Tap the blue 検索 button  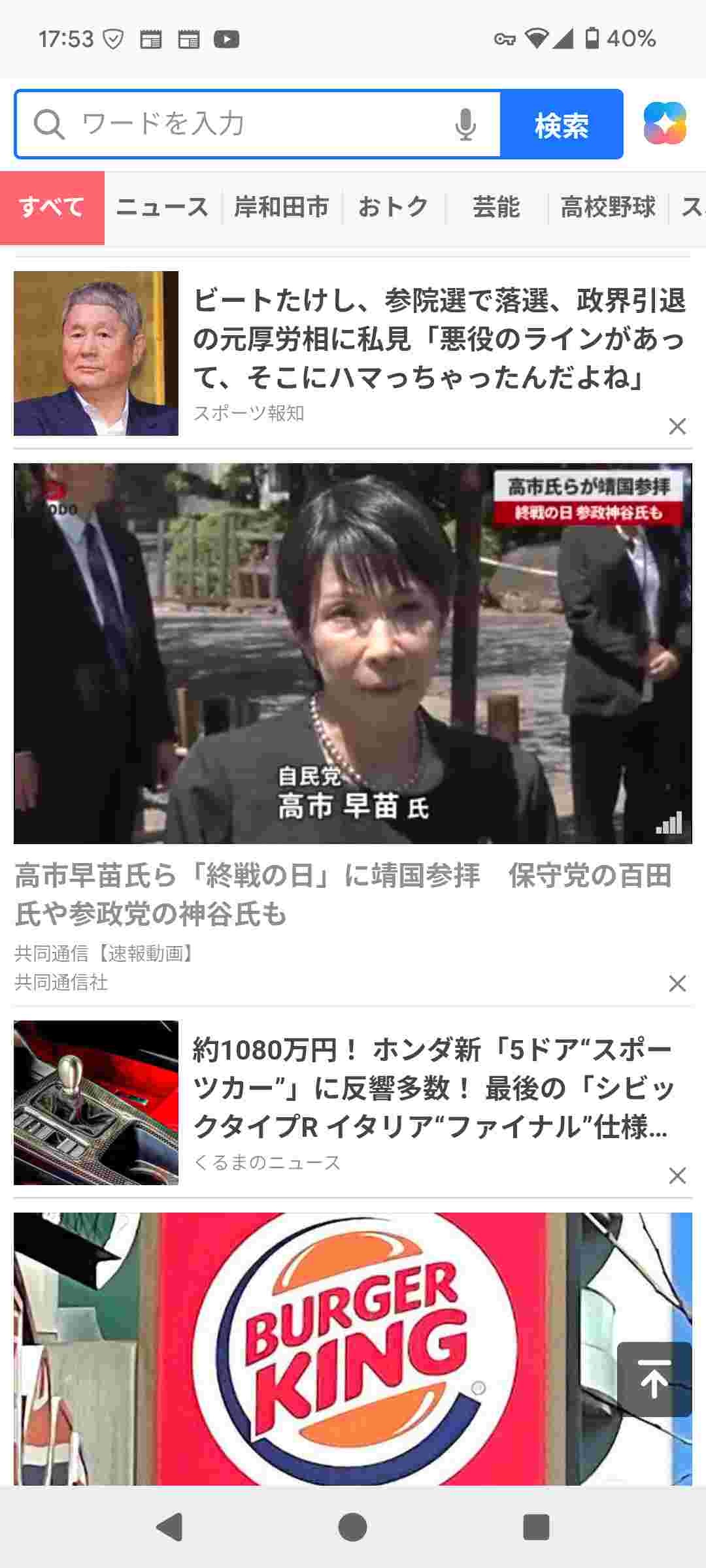tap(562, 124)
